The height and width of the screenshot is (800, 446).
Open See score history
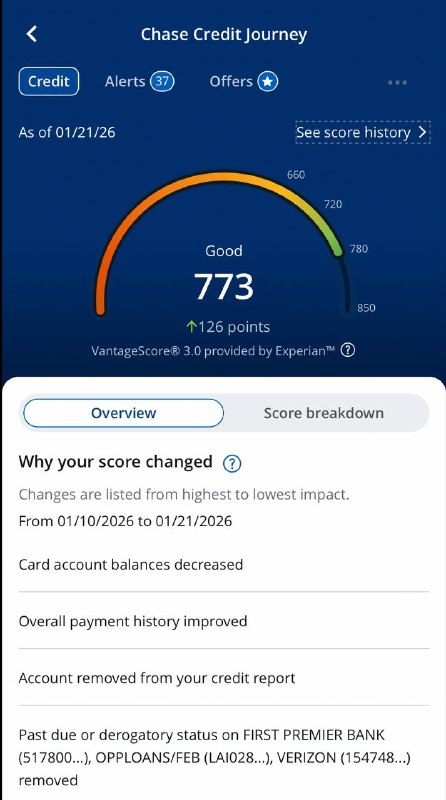363,133
